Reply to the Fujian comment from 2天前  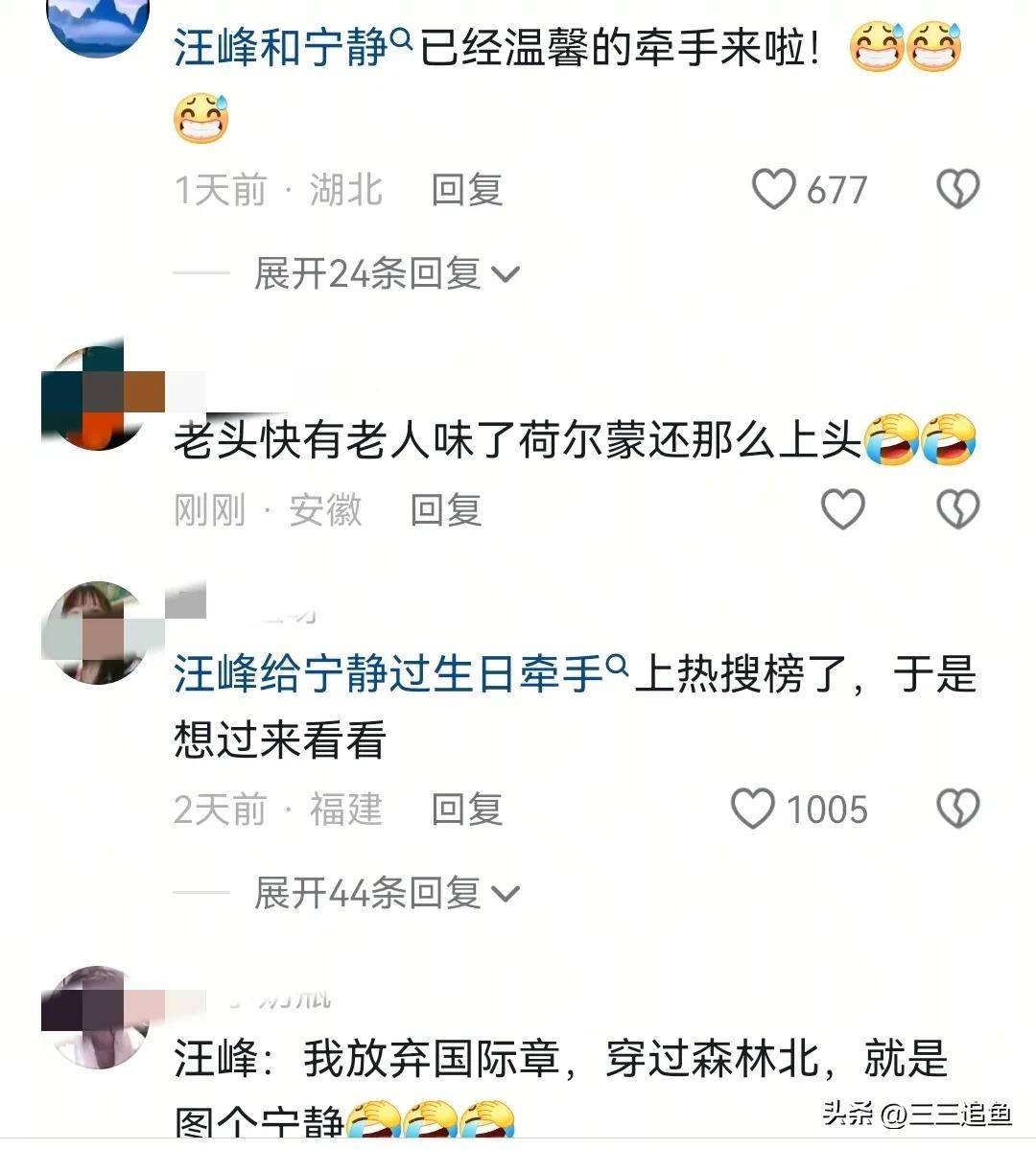(x=466, y=809)
